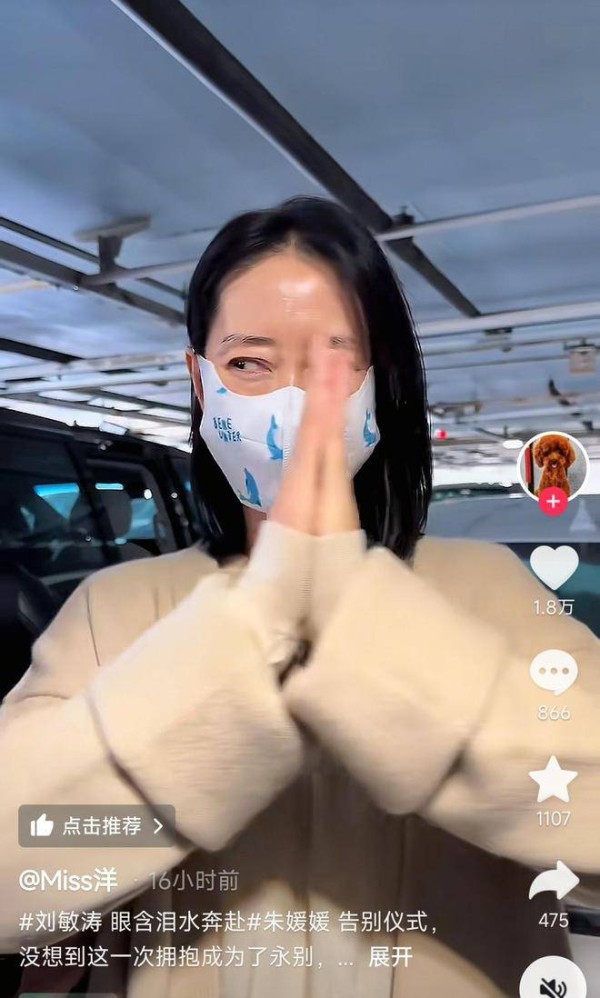Follow the creator with red plus
600x998 pixels.
tap(553, 502)
